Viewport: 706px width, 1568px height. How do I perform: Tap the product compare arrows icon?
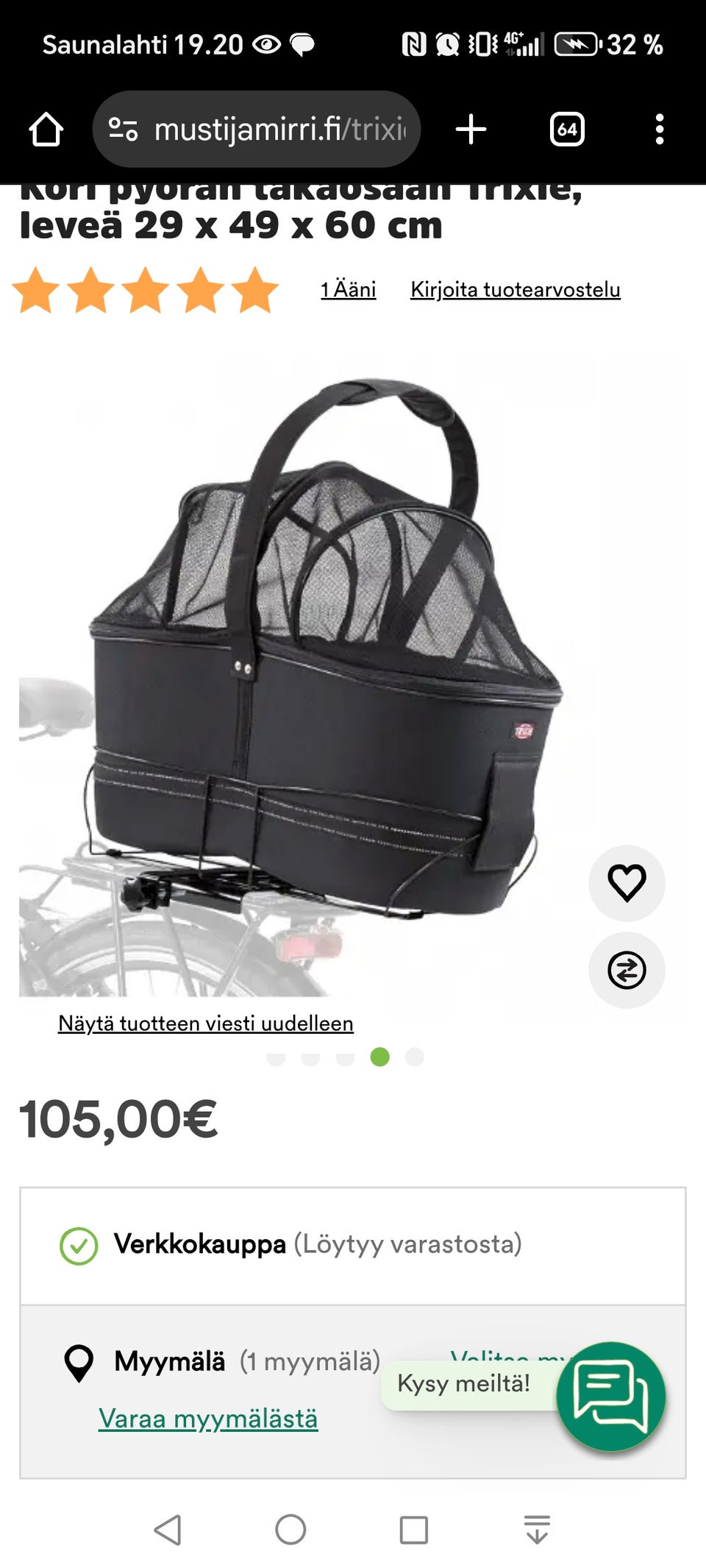[627, 970]
